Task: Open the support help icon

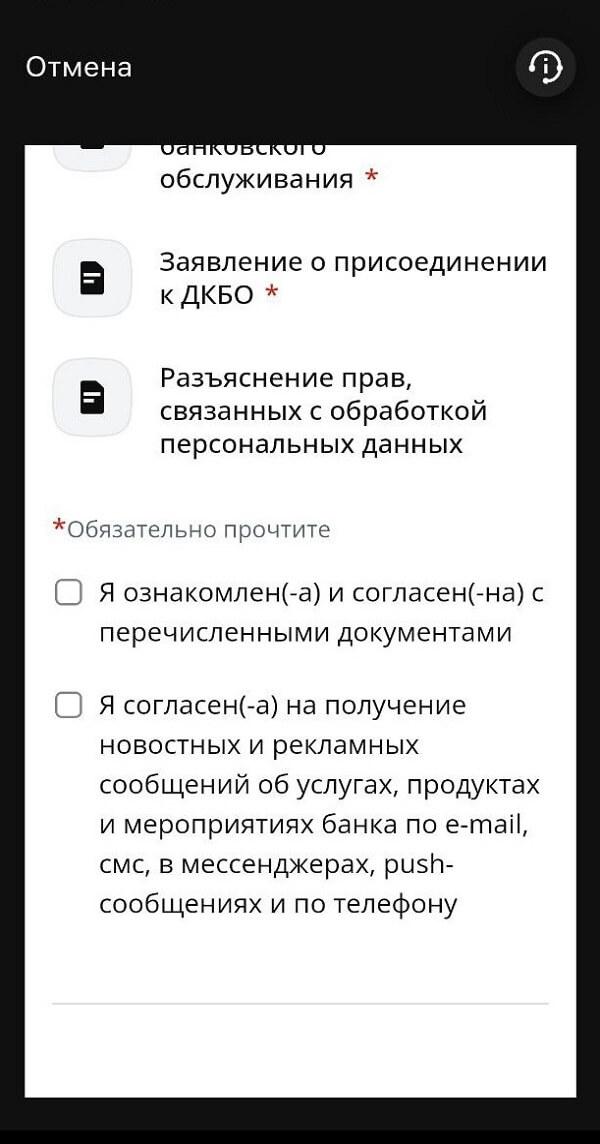Action: pyautogui.click(x=545, y=67)
